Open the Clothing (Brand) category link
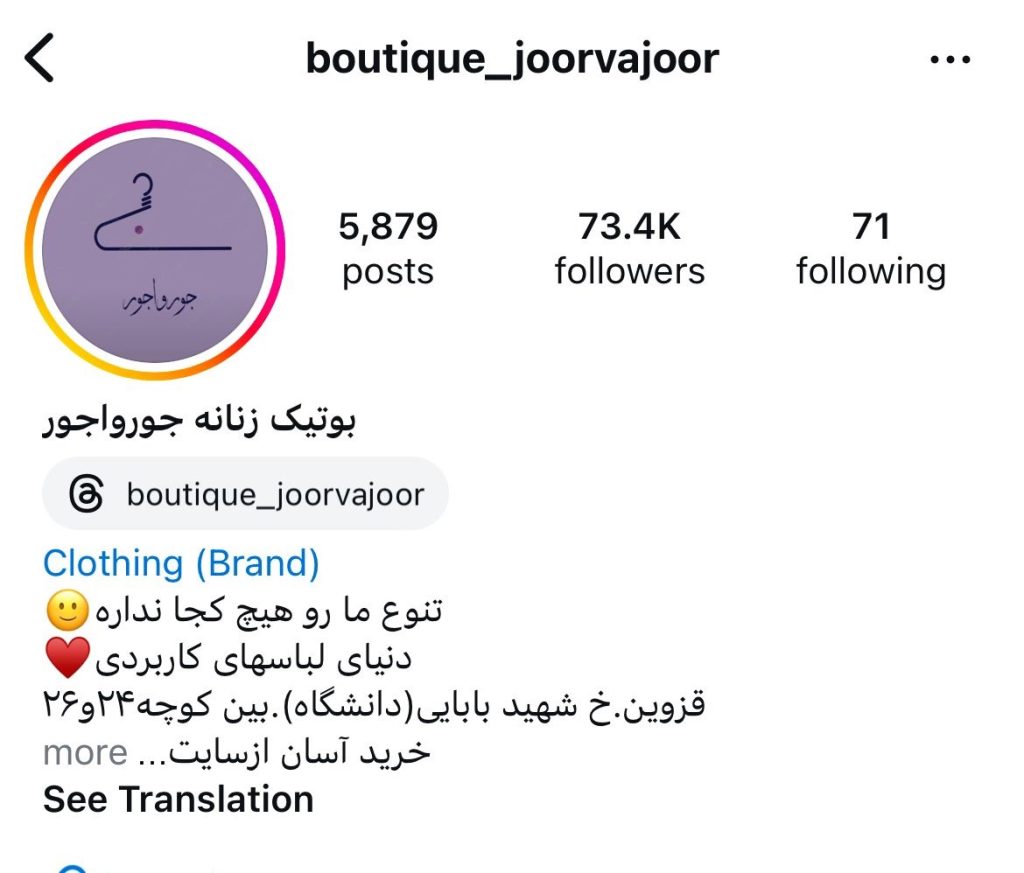 [x=181, y=564]
